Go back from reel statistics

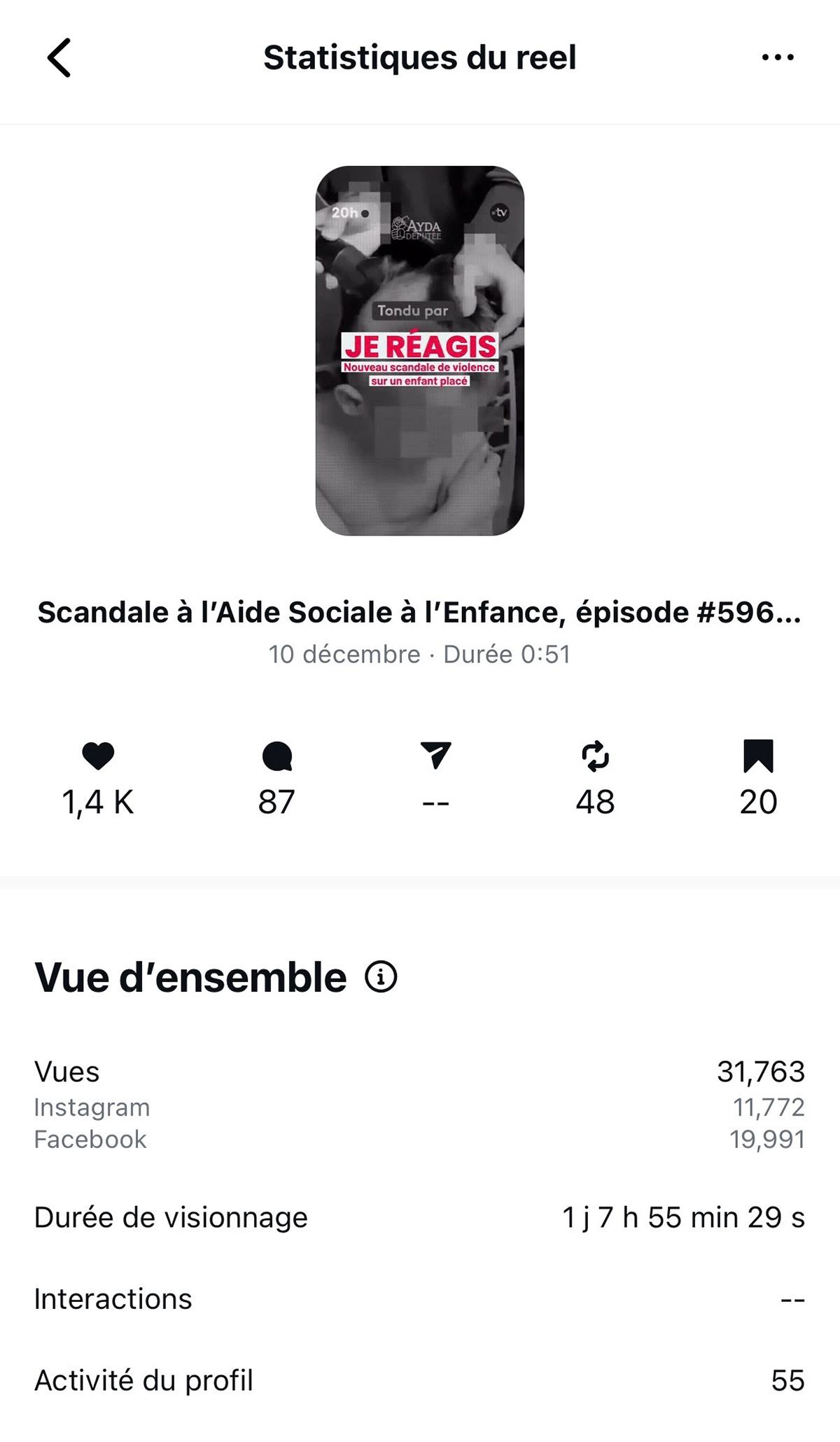[59, 57]
